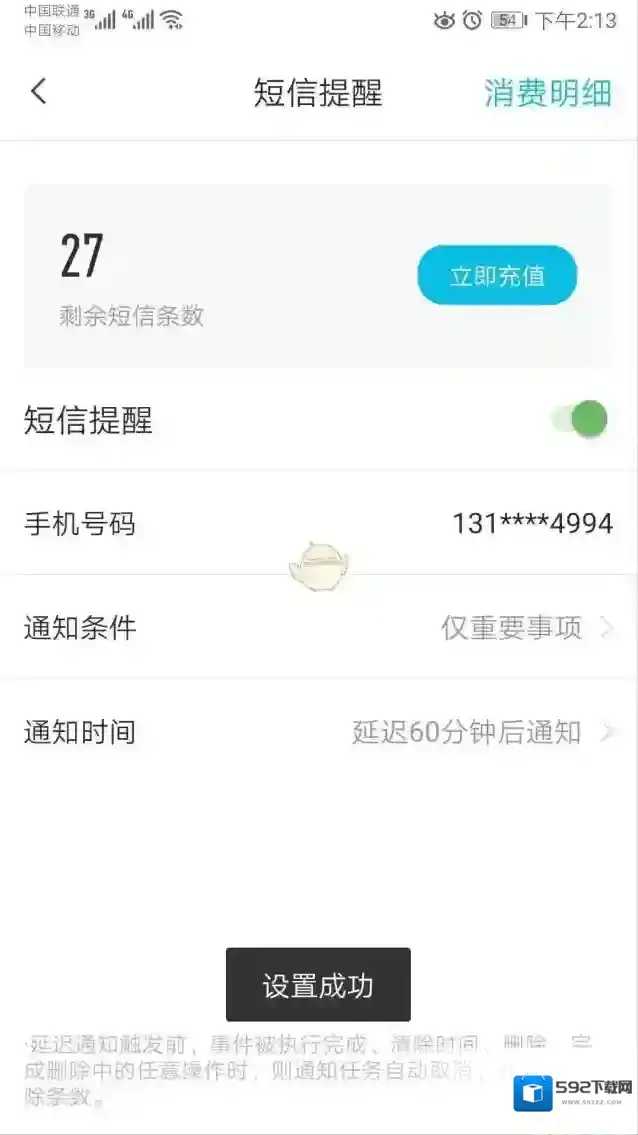Open the 手机号码 phone number row
The height and width of the screenshot is (1135, 638).
[x=318, y=523]
